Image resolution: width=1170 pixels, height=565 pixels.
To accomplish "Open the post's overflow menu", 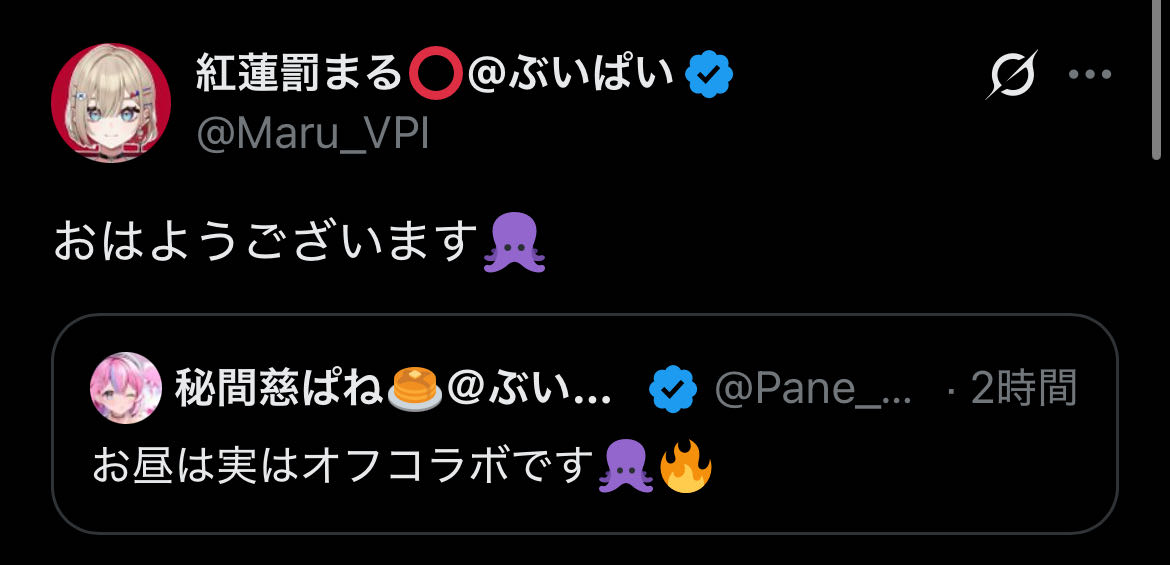I will (1090, 75).
